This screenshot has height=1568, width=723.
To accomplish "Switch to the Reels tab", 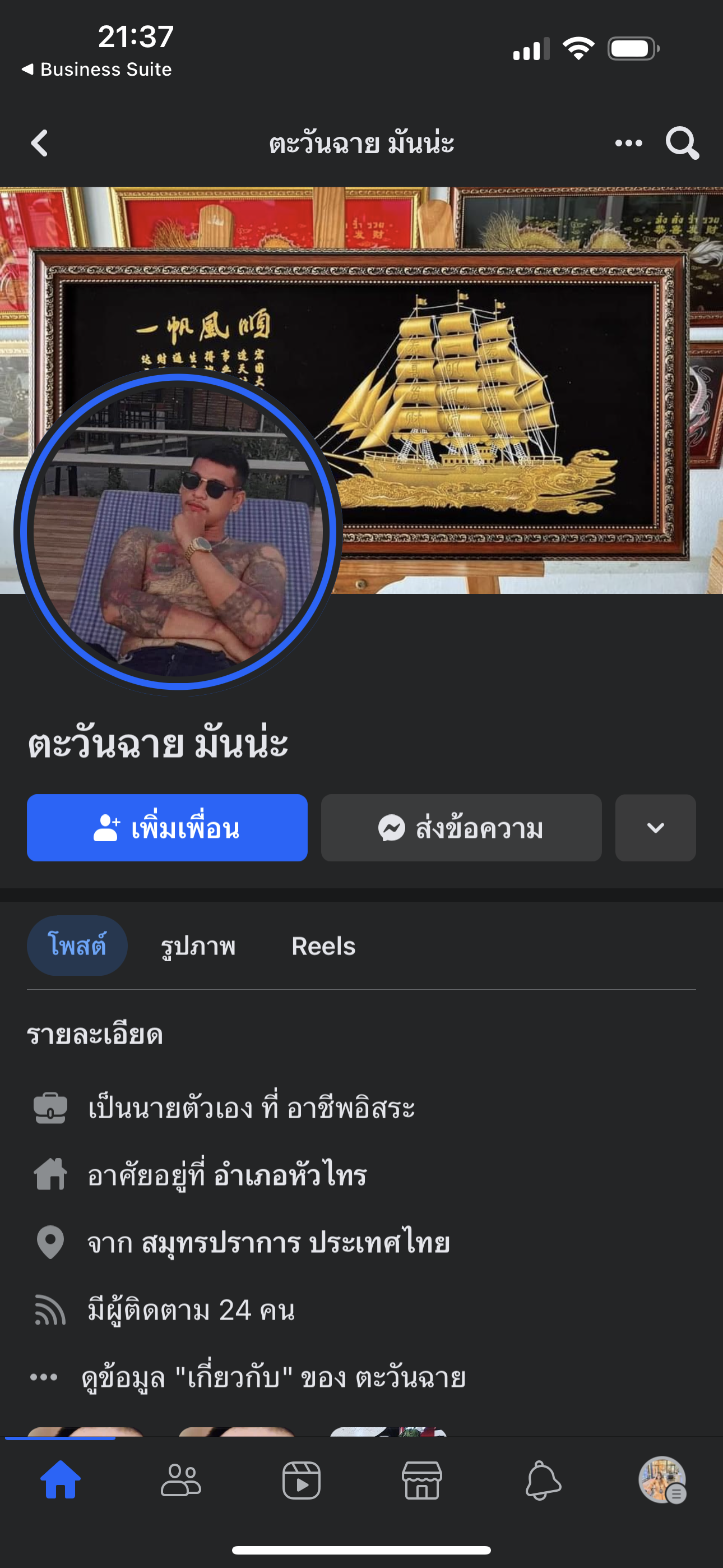I will tap(323, 946).
